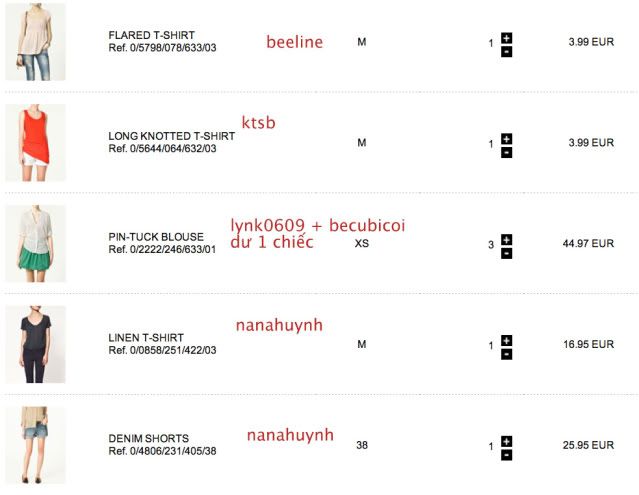This screenshot has height=495, width=639.
Task: Increase quantity of Denim Shorts
Action: [506, 441]
